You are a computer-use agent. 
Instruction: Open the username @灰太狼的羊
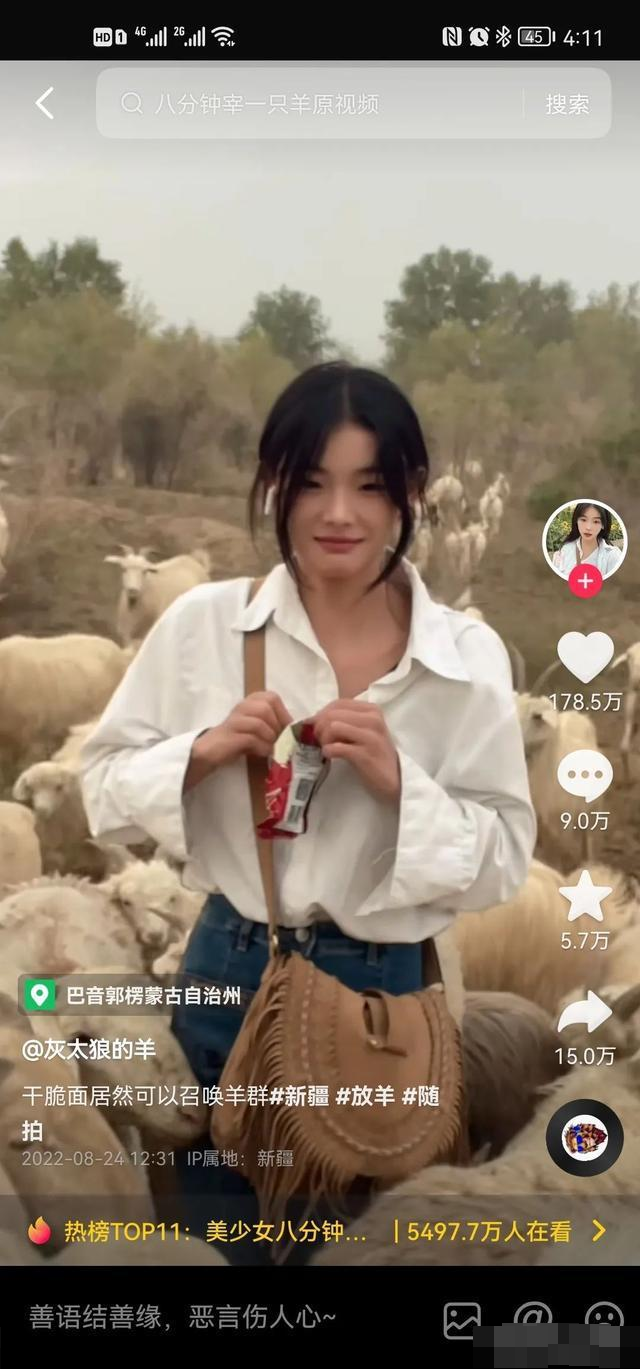(x=90, y=1049)
